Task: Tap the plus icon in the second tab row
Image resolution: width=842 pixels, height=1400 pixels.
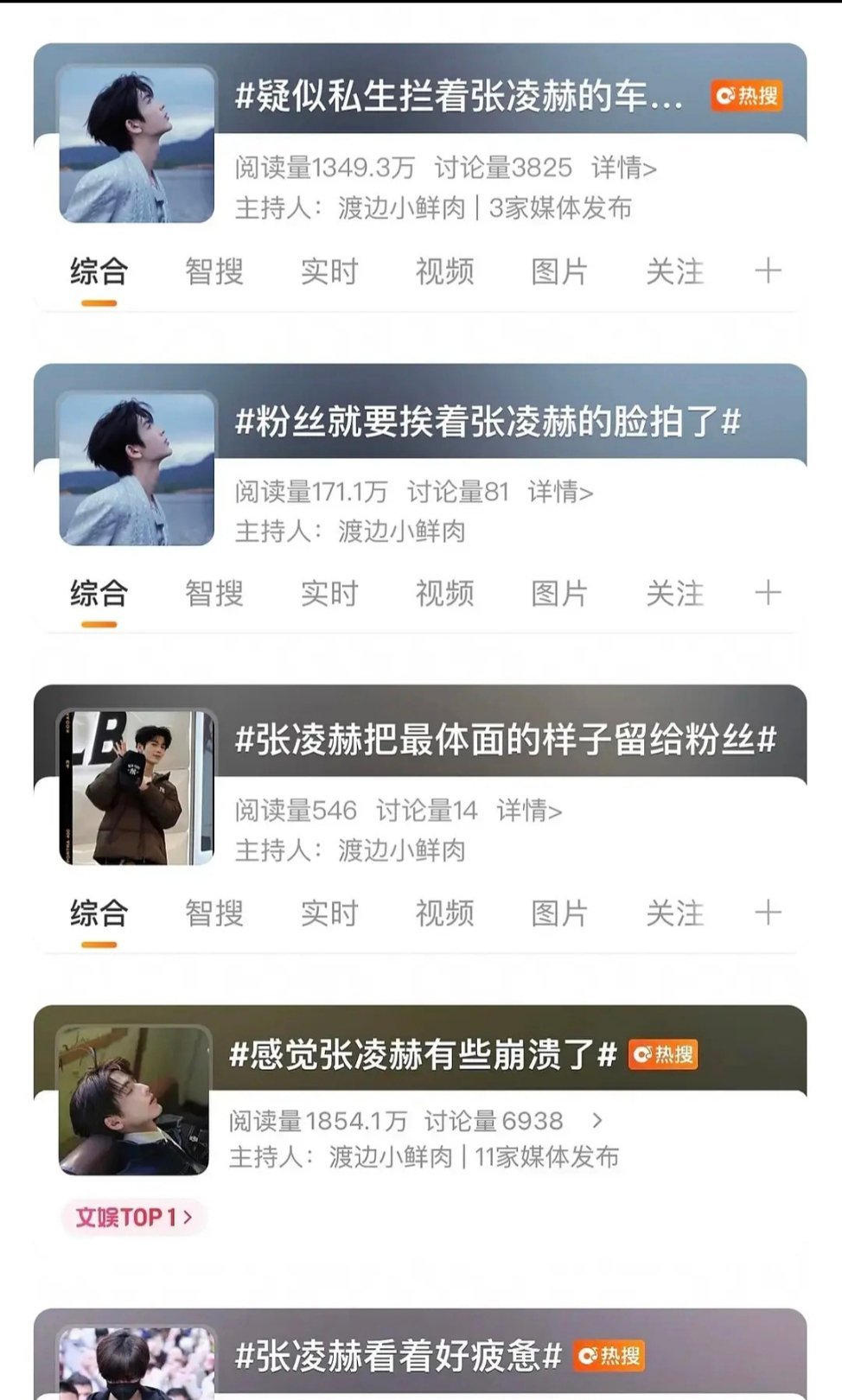Action: point(767,594)
